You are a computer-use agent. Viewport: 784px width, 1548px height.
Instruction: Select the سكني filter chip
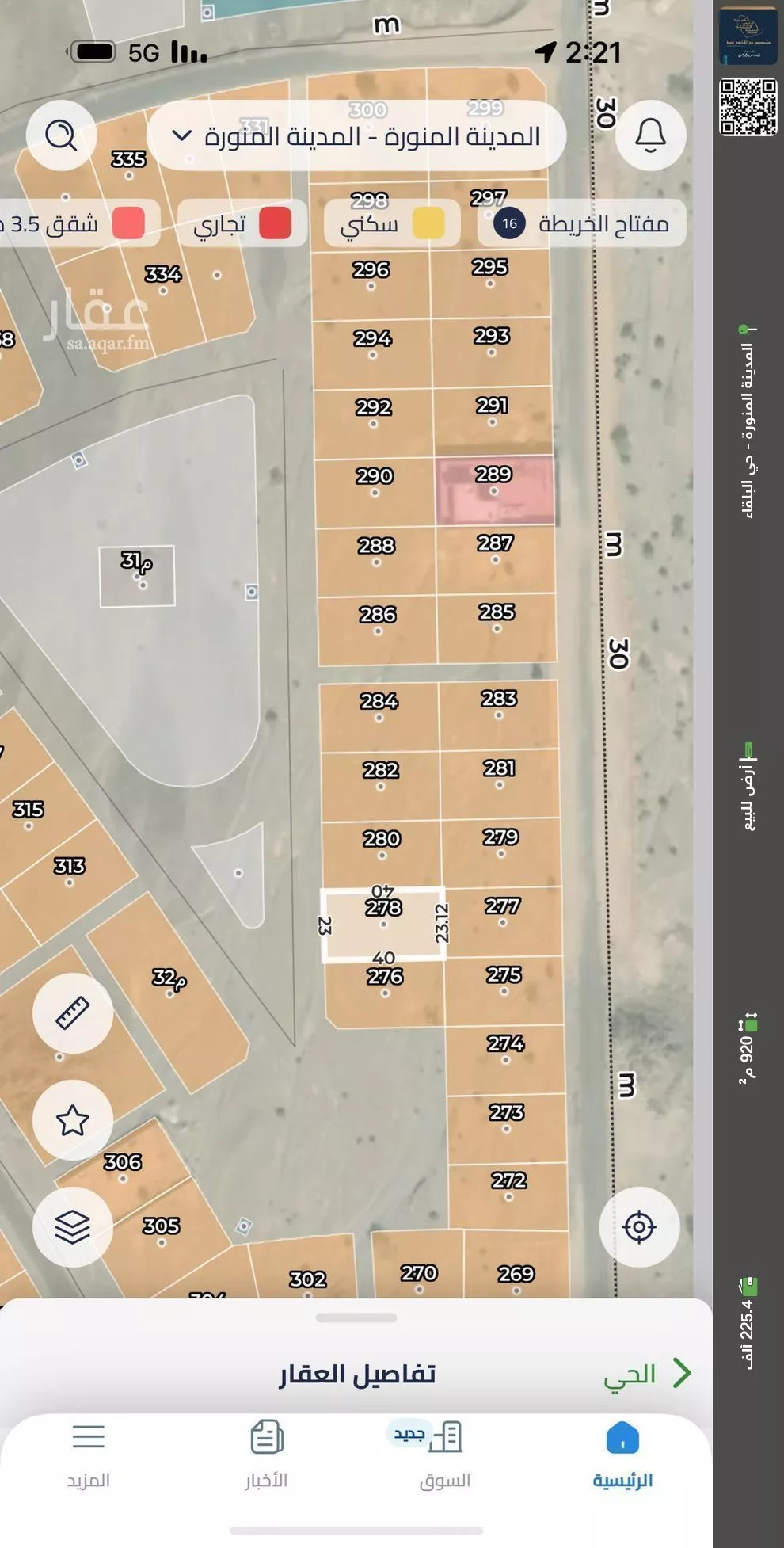coord(392,224)
